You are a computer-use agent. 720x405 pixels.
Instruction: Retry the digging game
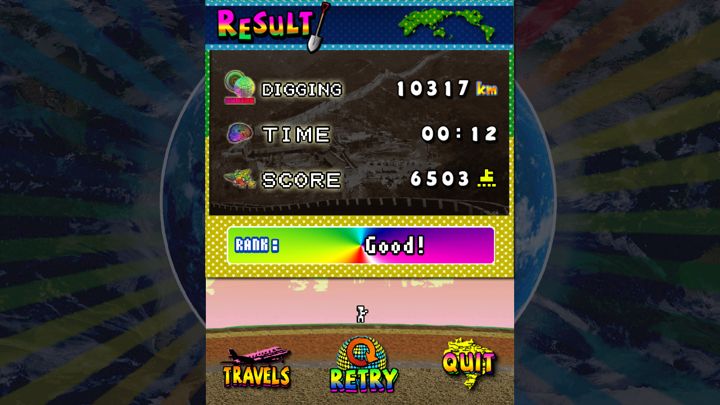(363, 367)
